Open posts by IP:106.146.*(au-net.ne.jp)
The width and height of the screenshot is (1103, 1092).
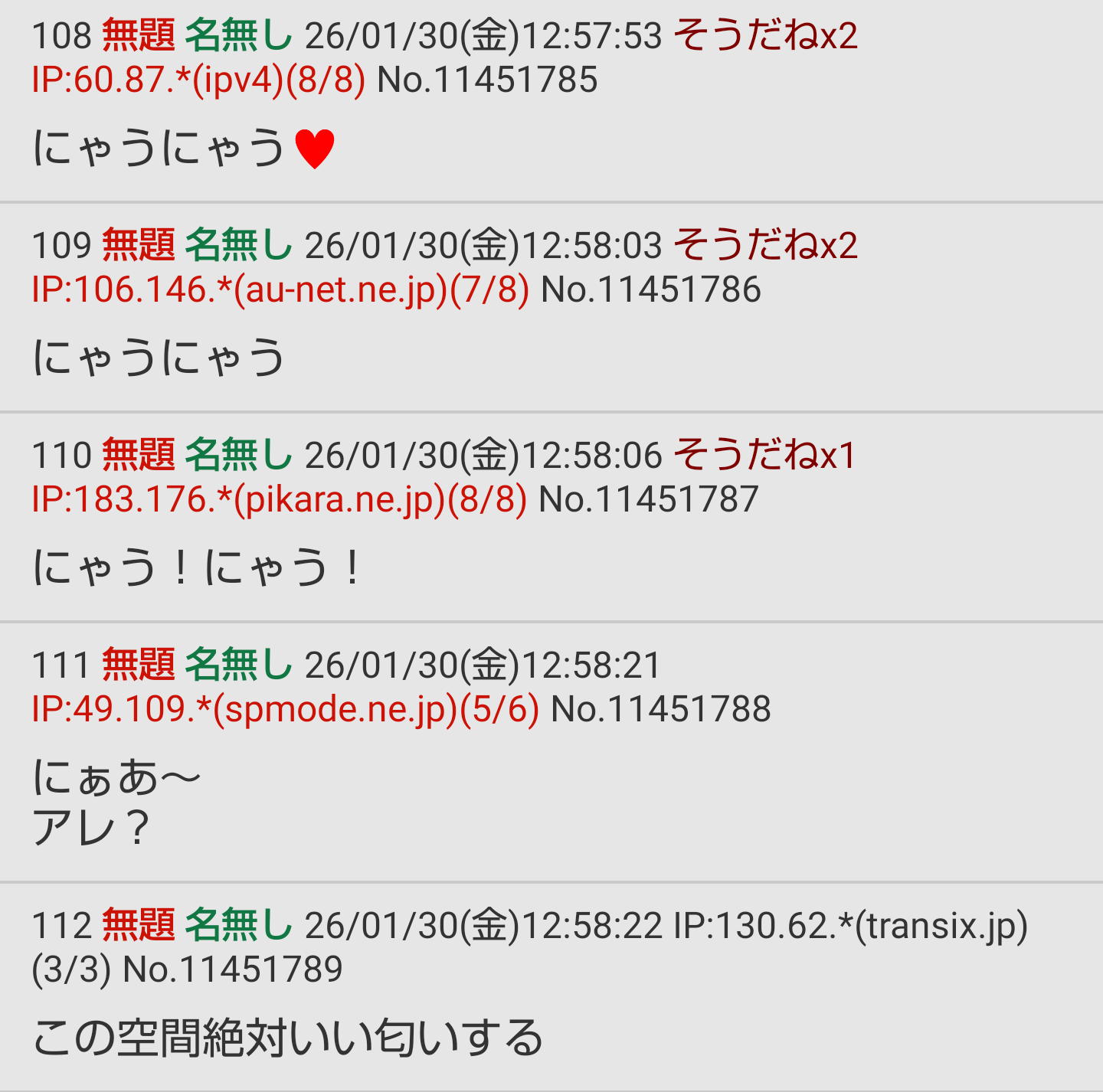click(x=280, y=290)
